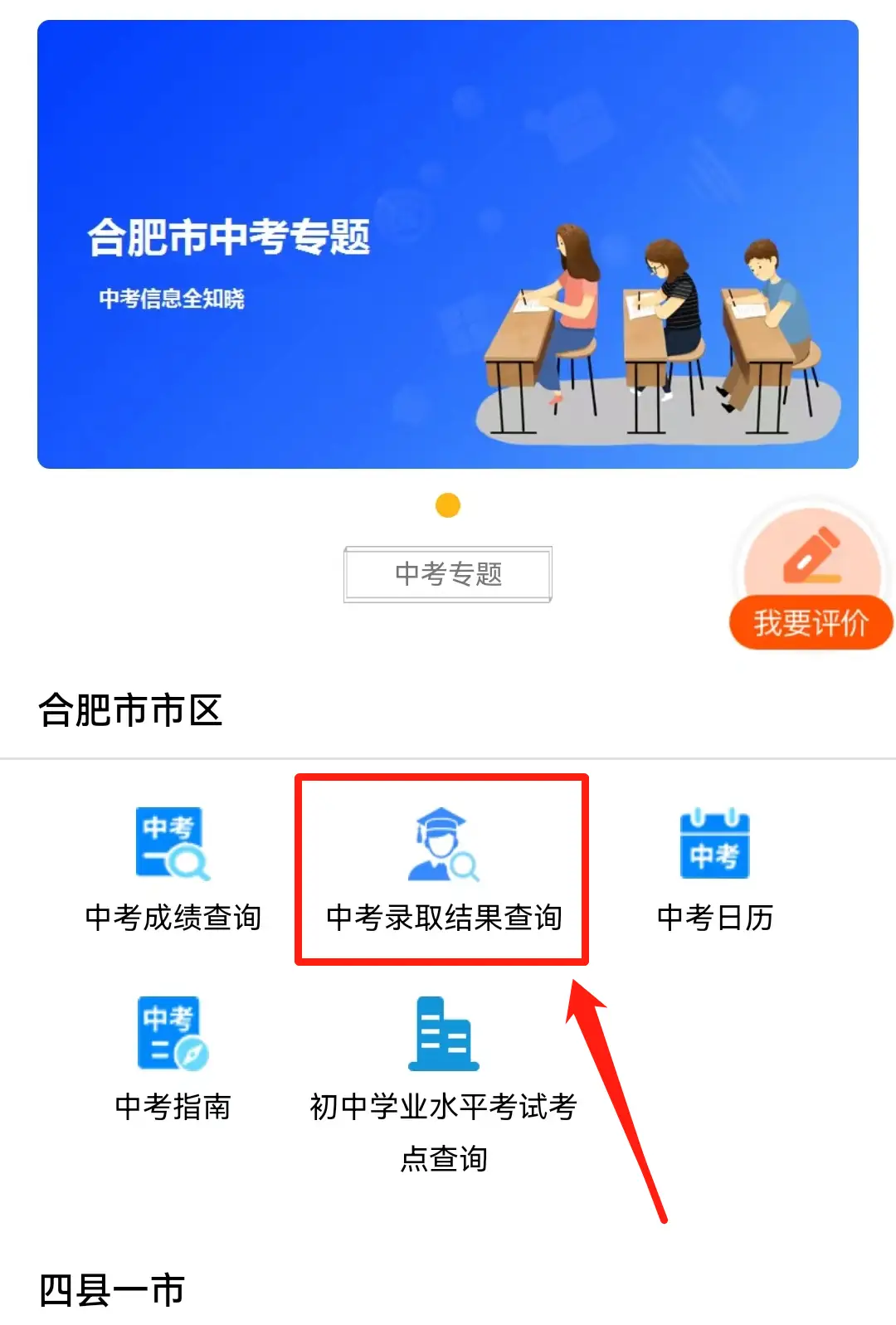The height and width of the screenshot is (1325, 896).
Task: Select 中考录取结果查询
Action: 443,870
